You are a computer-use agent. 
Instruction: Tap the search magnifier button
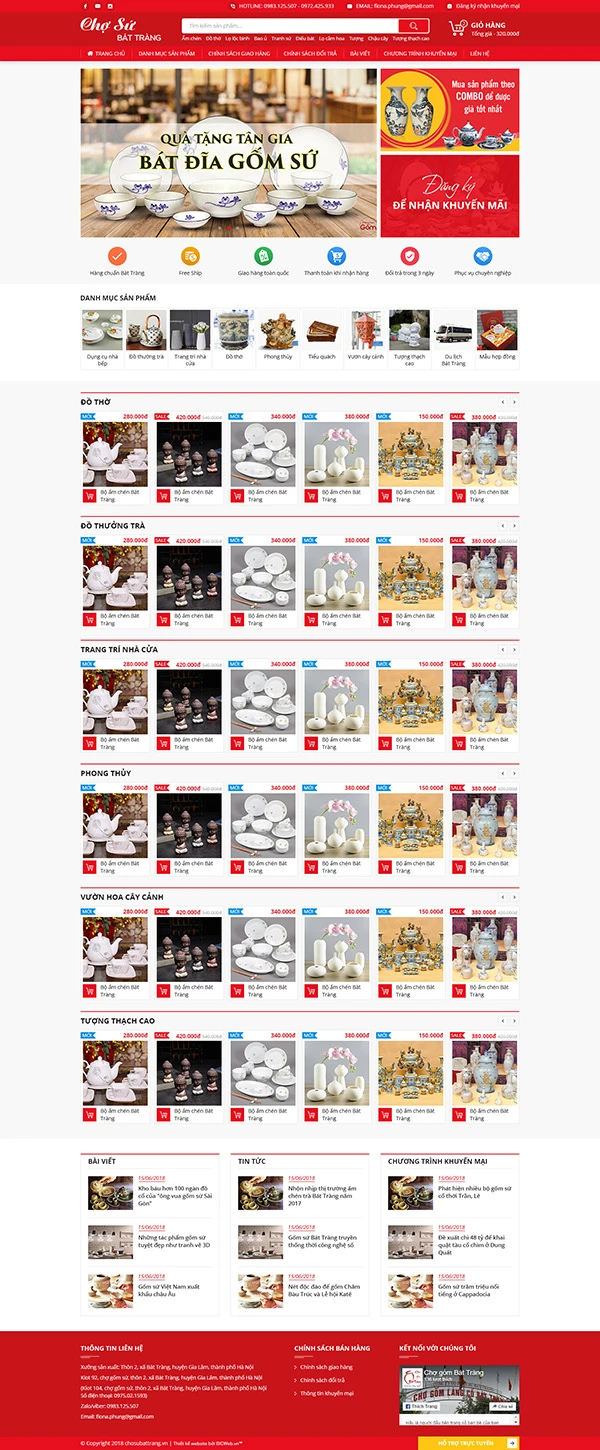(x=413, y=25)
